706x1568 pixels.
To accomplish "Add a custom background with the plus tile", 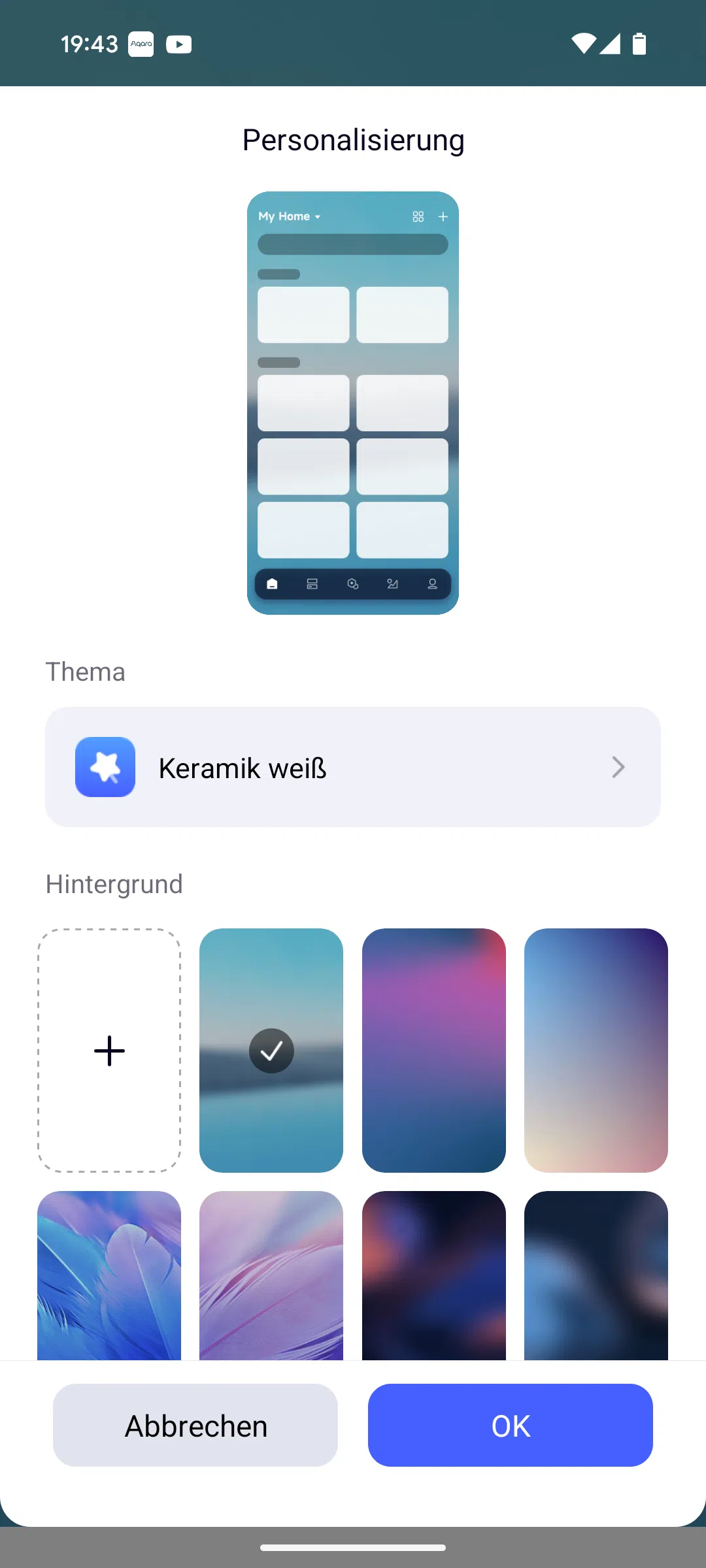I will click(109, 1051).
